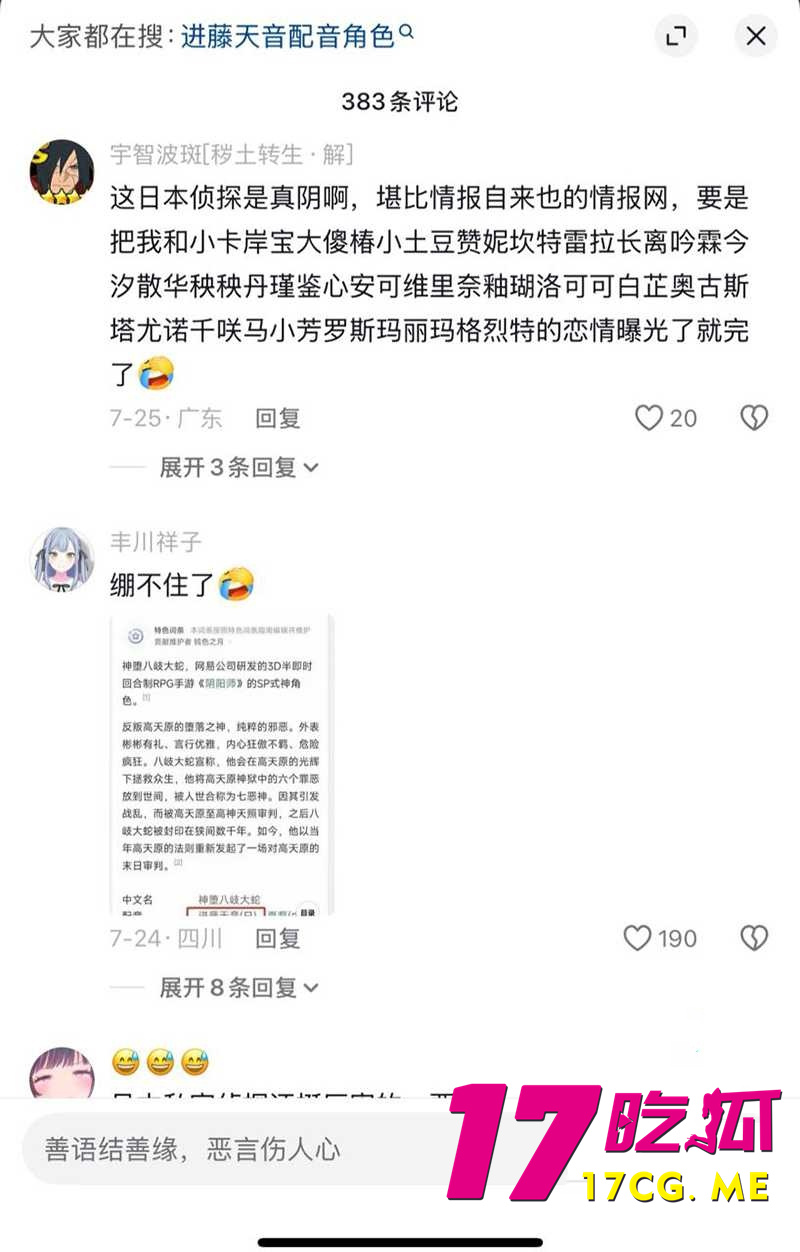
Task: Like 丰川祥子's comment
Action: (x=638, y=938)
